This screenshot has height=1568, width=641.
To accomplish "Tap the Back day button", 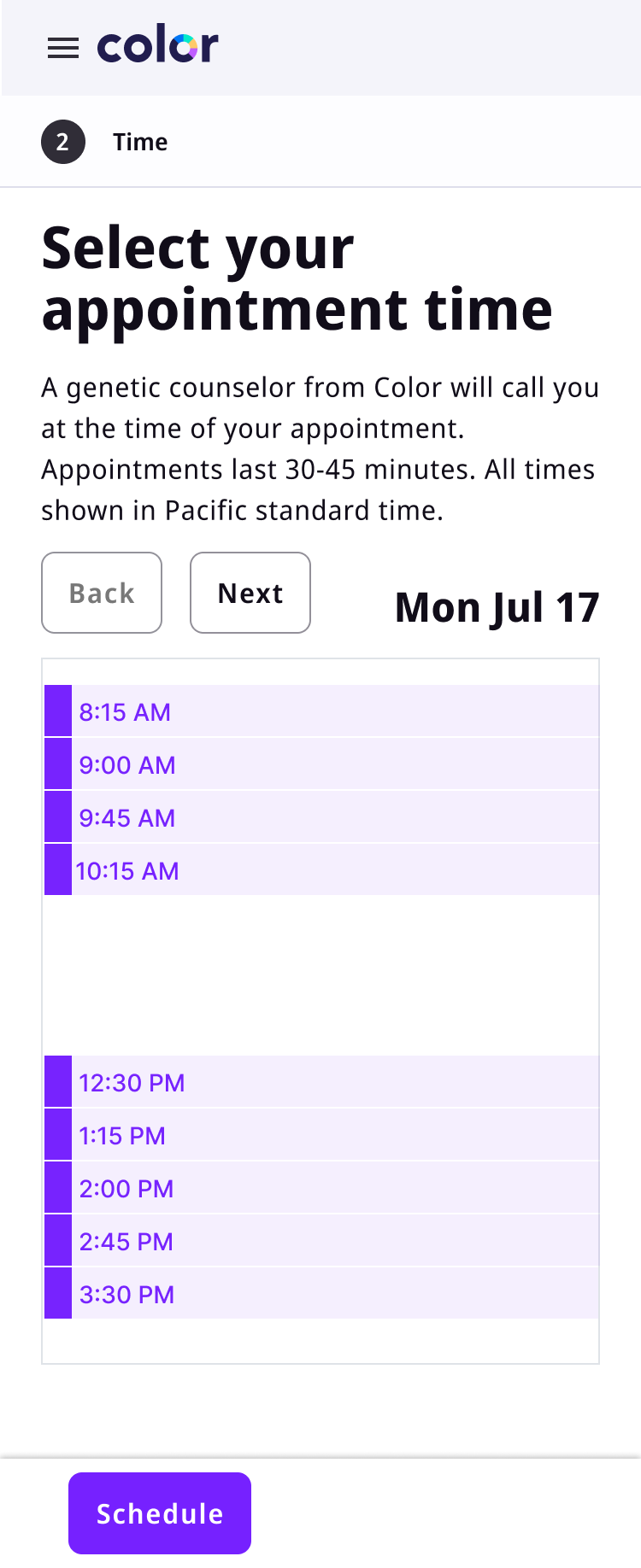I will pos(102,593).
